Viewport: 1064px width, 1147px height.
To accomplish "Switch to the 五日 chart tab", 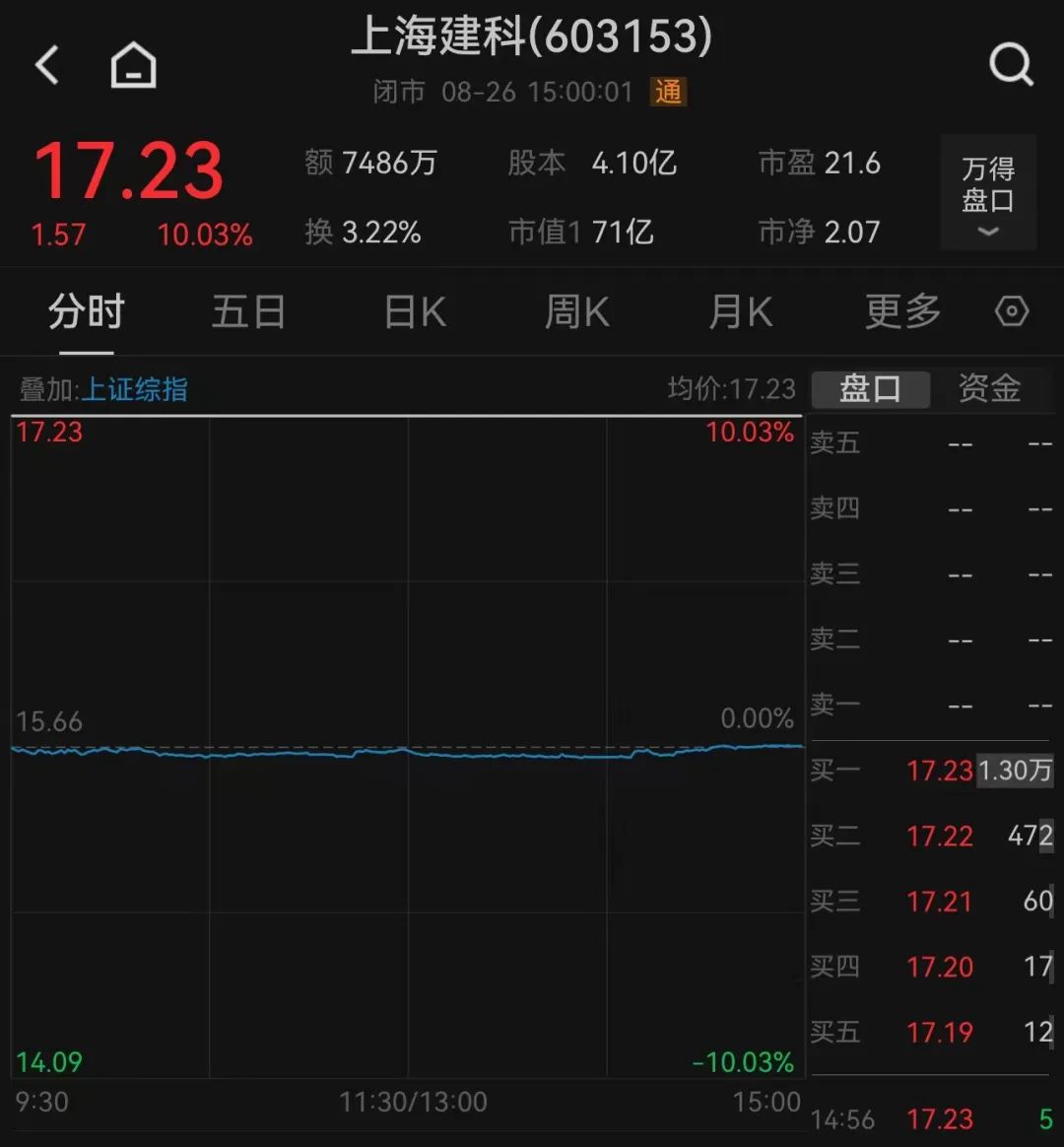I will click(x=248, y=310).
